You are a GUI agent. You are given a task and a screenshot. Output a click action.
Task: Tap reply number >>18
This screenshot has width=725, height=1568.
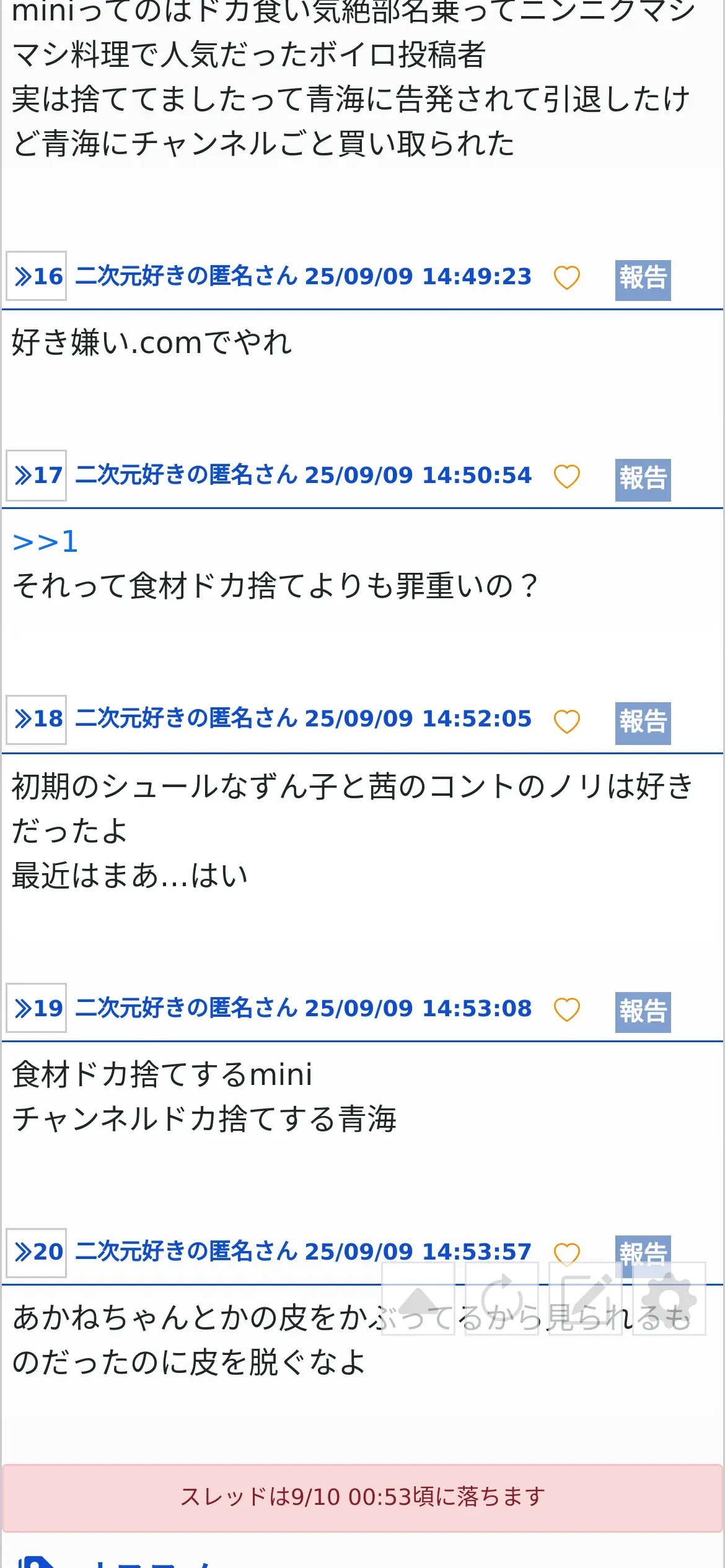(37, 719)
